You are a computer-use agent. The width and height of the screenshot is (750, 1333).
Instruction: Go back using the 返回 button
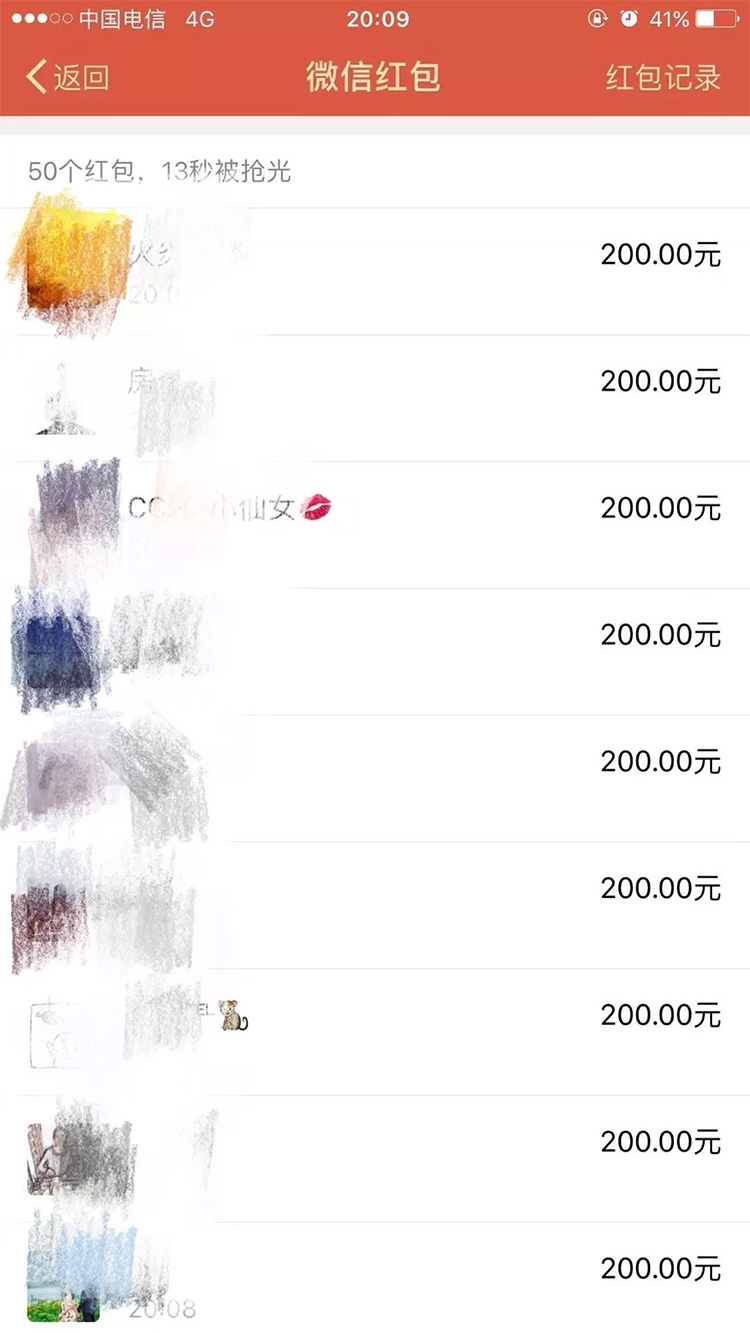click(x=68, y=77)
